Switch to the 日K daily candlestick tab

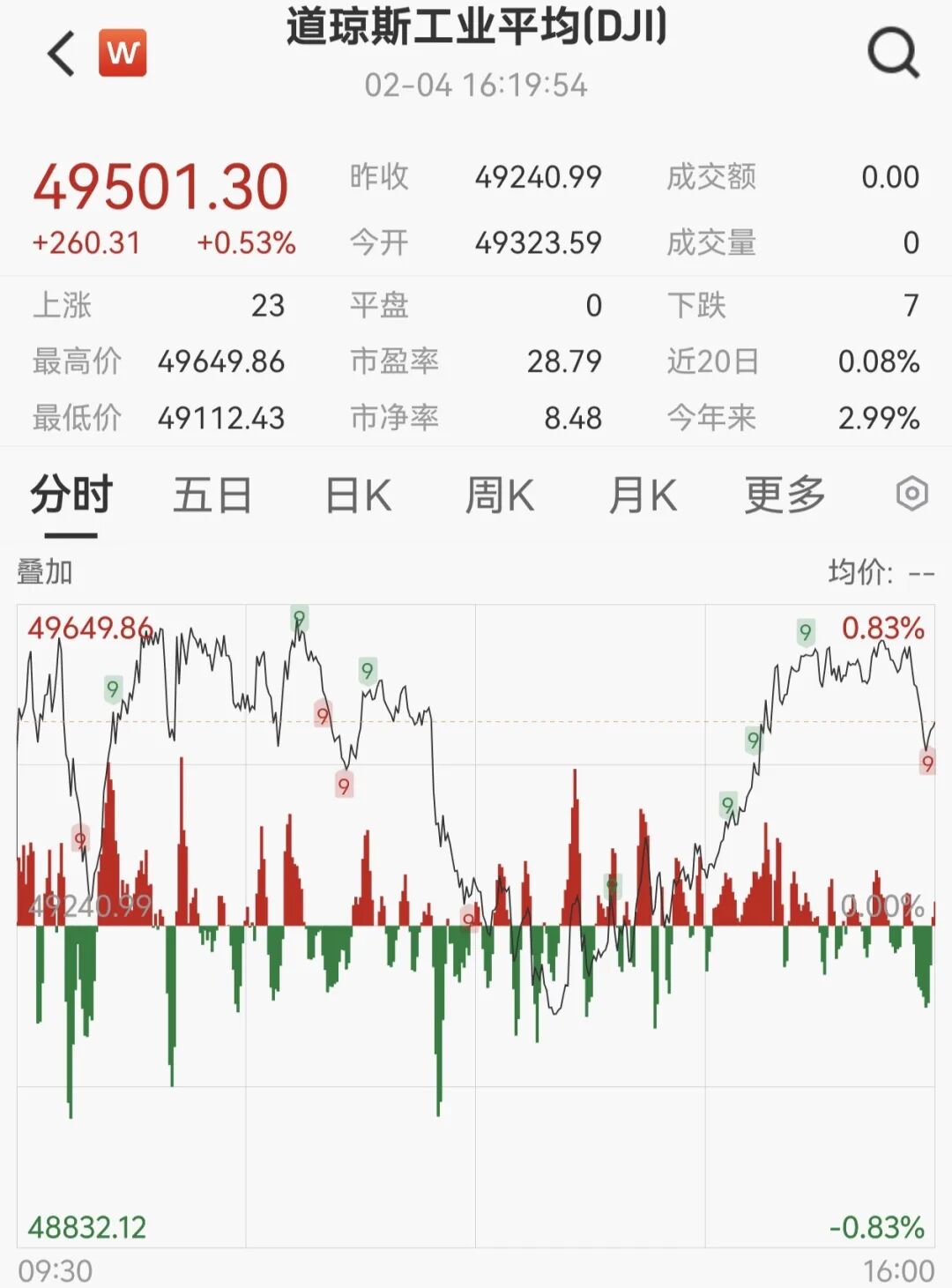358,495
